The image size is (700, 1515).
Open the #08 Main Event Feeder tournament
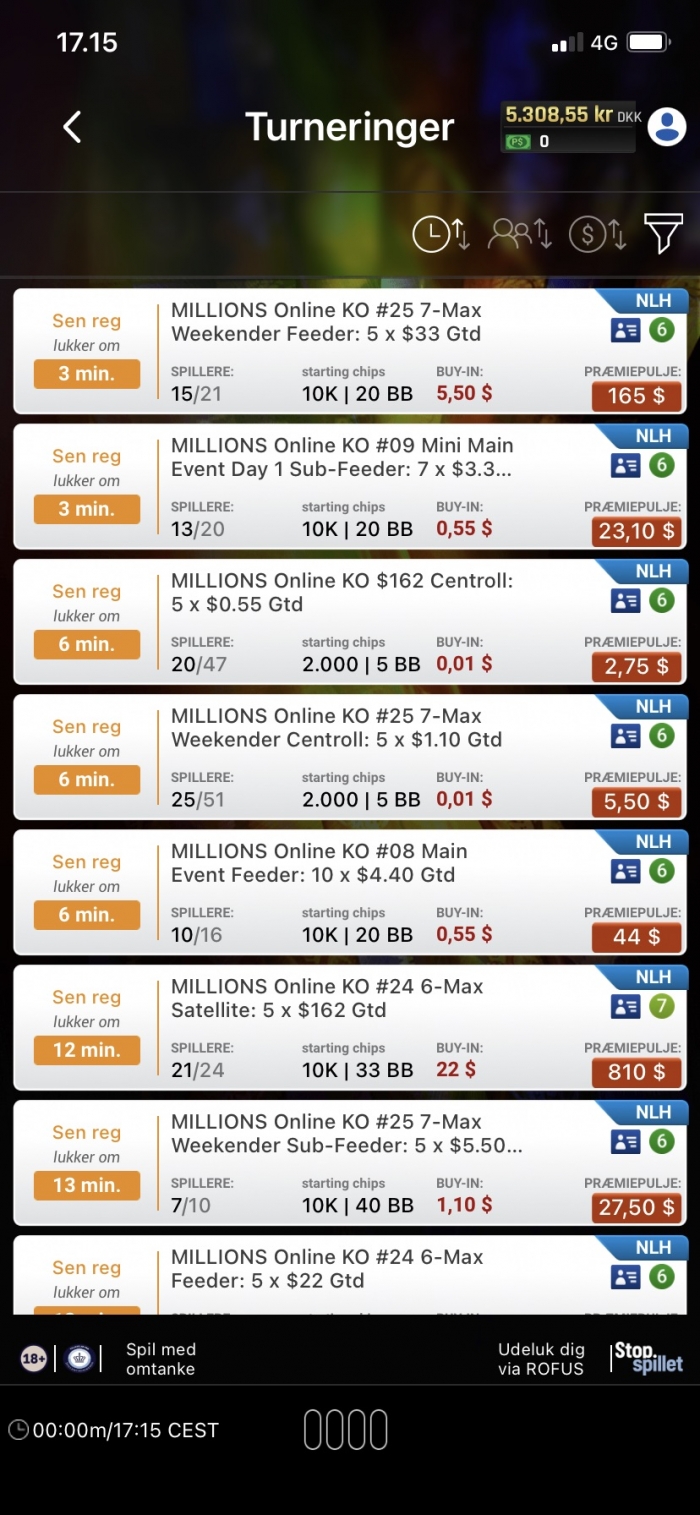[350, 892]
